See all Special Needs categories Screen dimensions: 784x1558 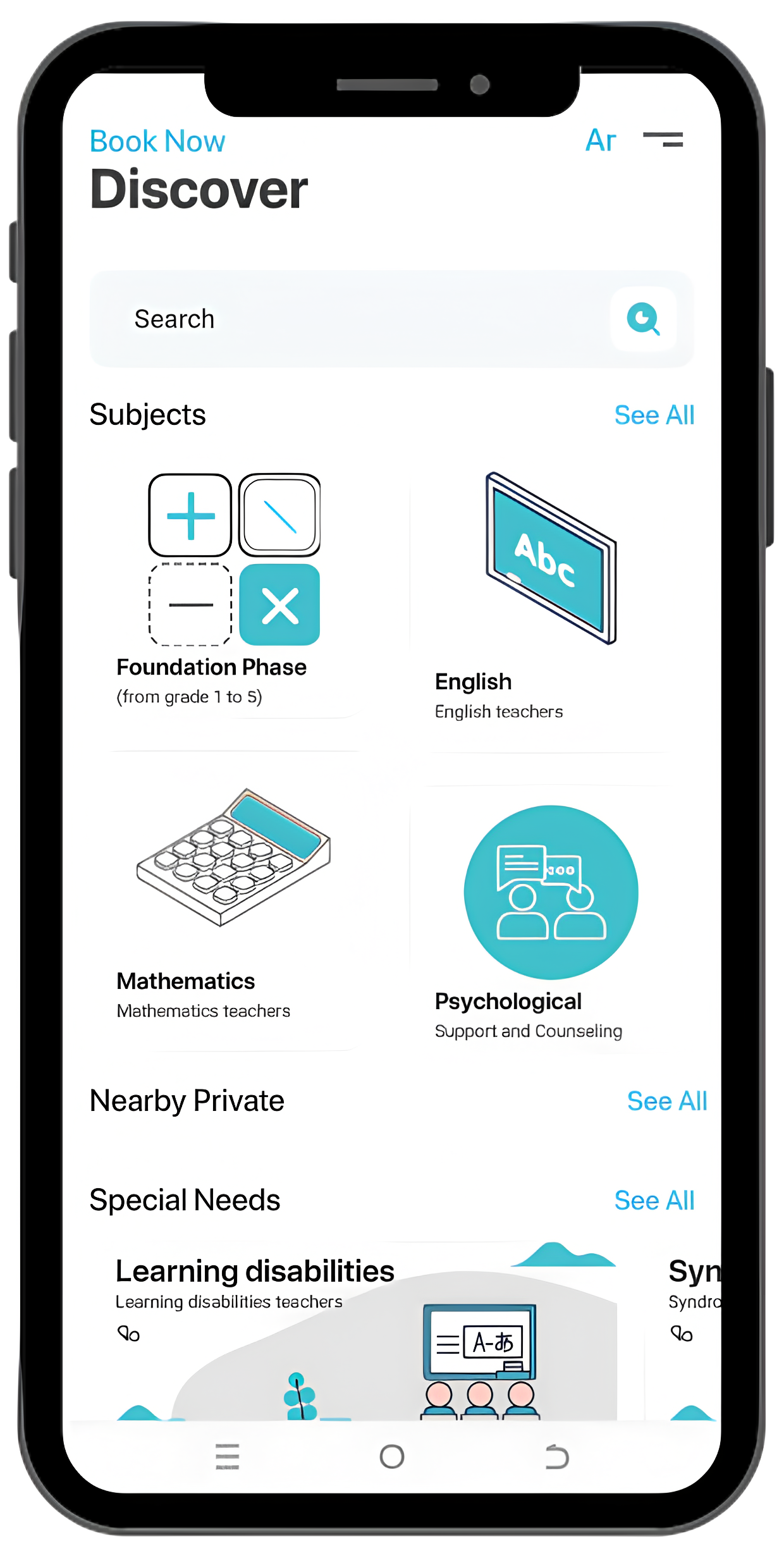[x=654, y=1201]
